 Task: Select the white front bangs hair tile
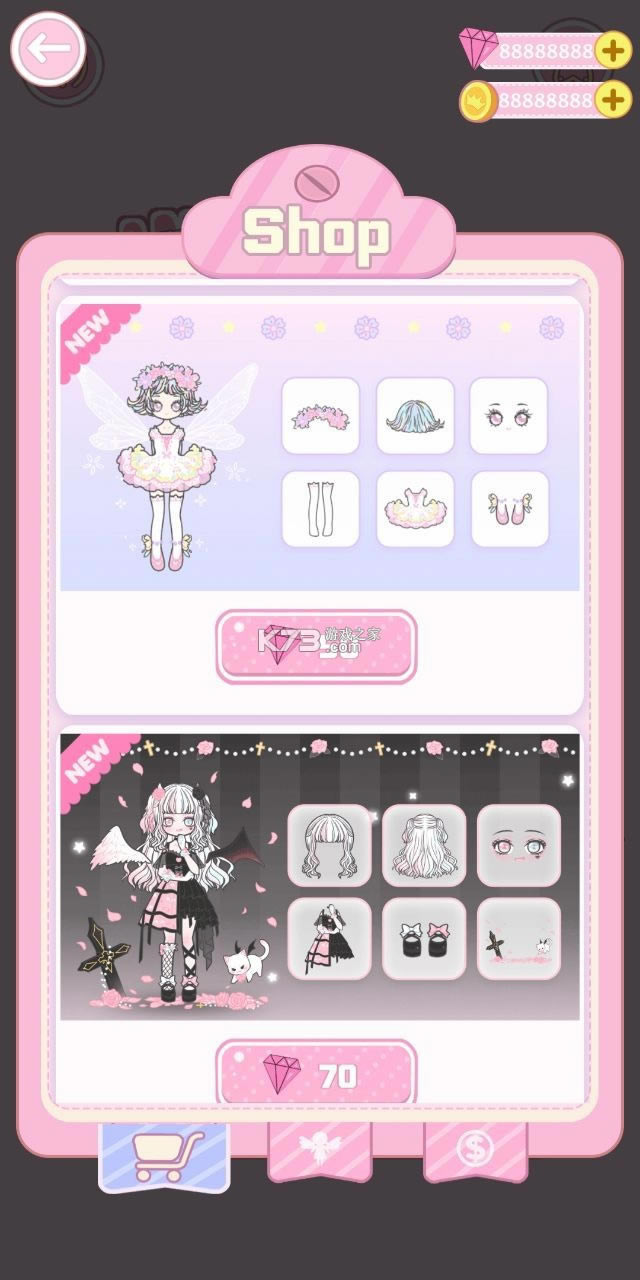329,845
